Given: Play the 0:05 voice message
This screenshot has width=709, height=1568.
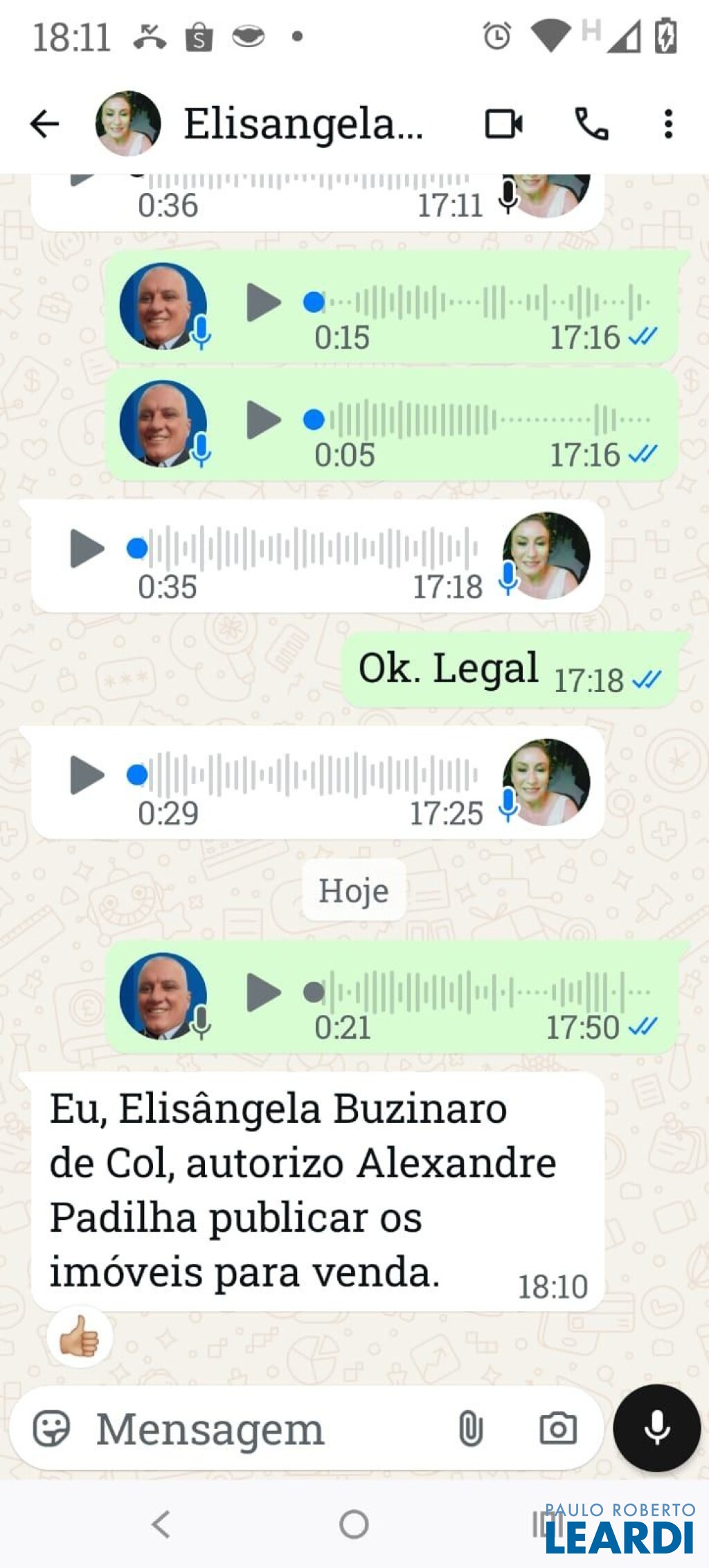Looking at the screenshot, I should (263, 420).
